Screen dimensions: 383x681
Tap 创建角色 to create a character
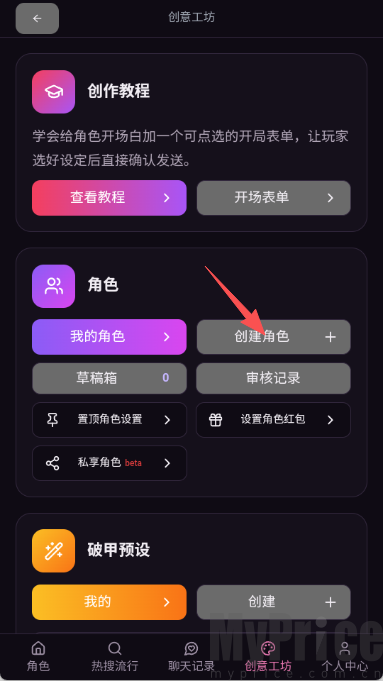click(274, 337)
